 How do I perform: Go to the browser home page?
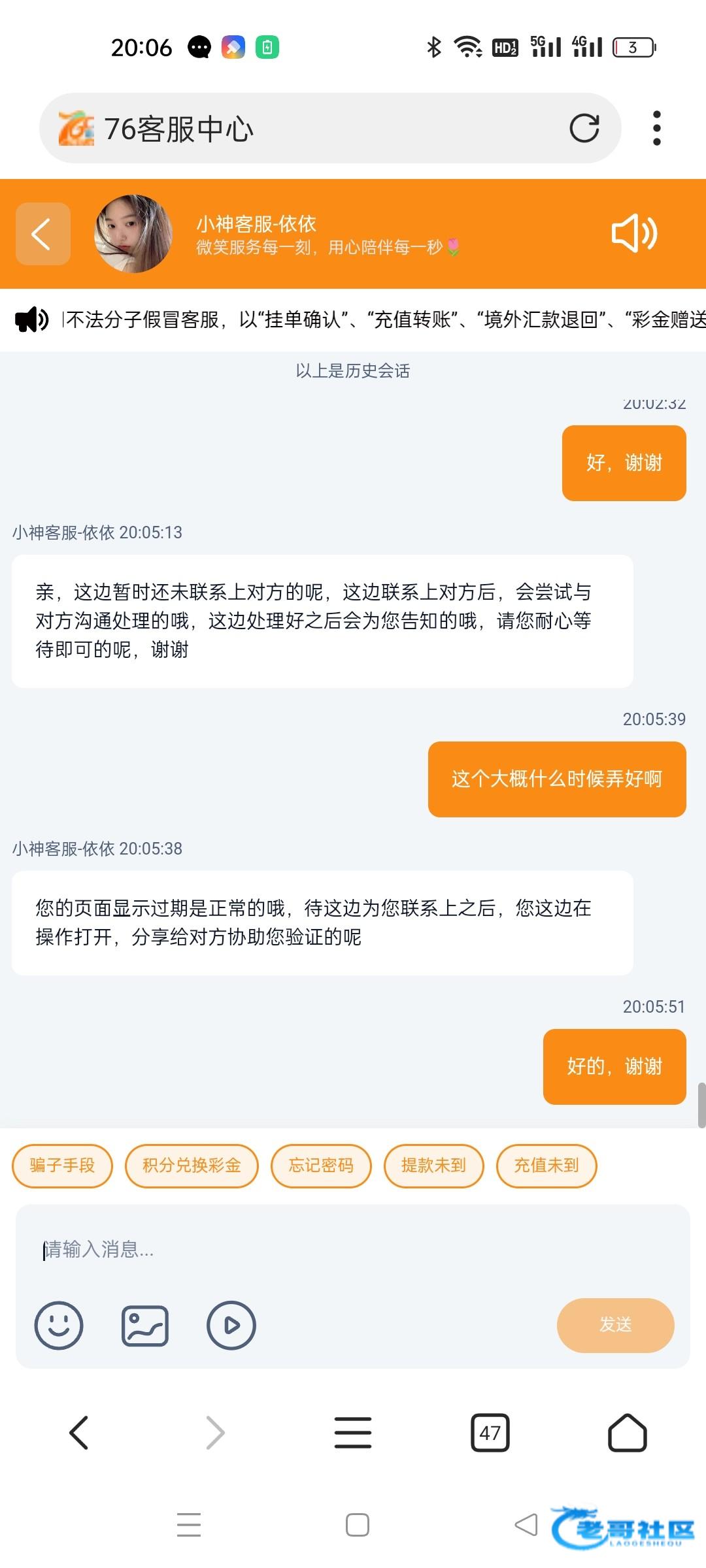(x=627, y=1433)
